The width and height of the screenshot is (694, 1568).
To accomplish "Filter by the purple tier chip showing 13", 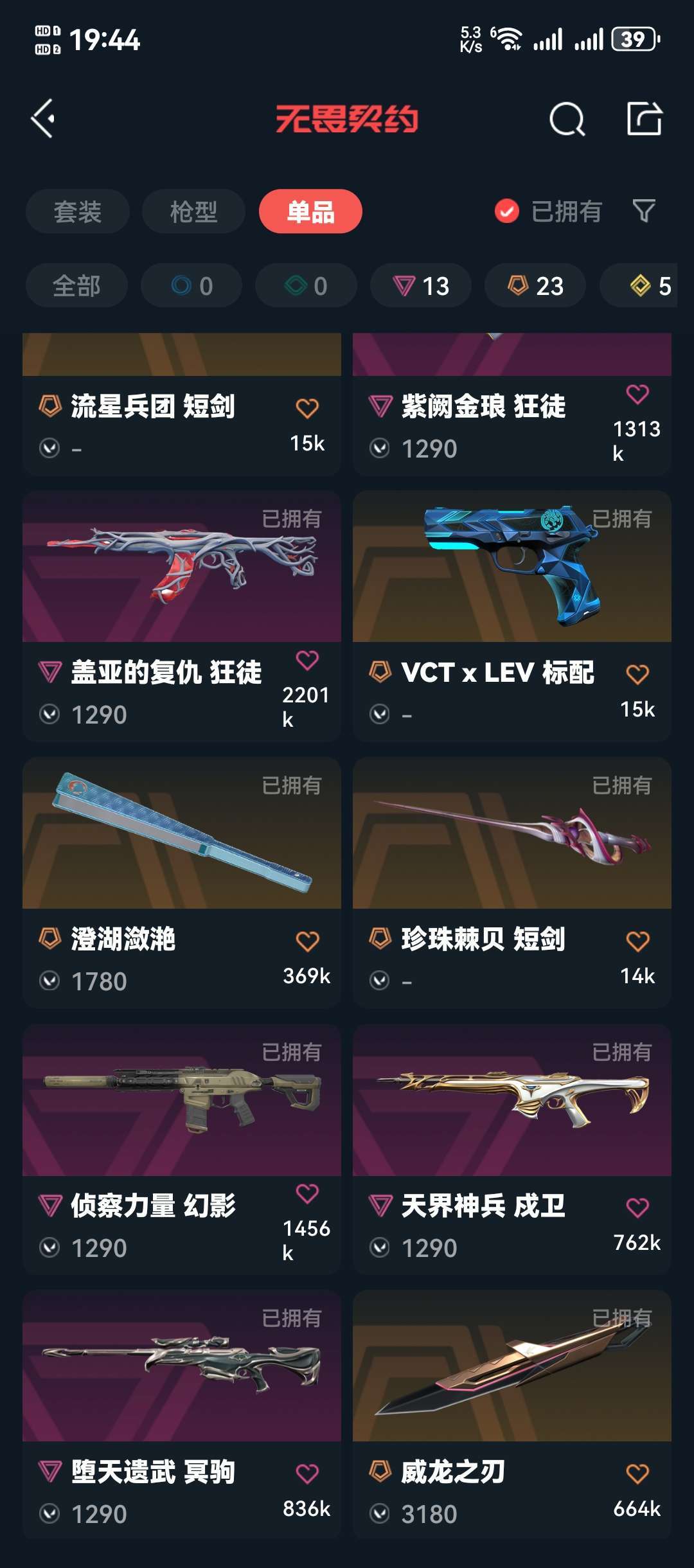I will click(x=421, y=285).
